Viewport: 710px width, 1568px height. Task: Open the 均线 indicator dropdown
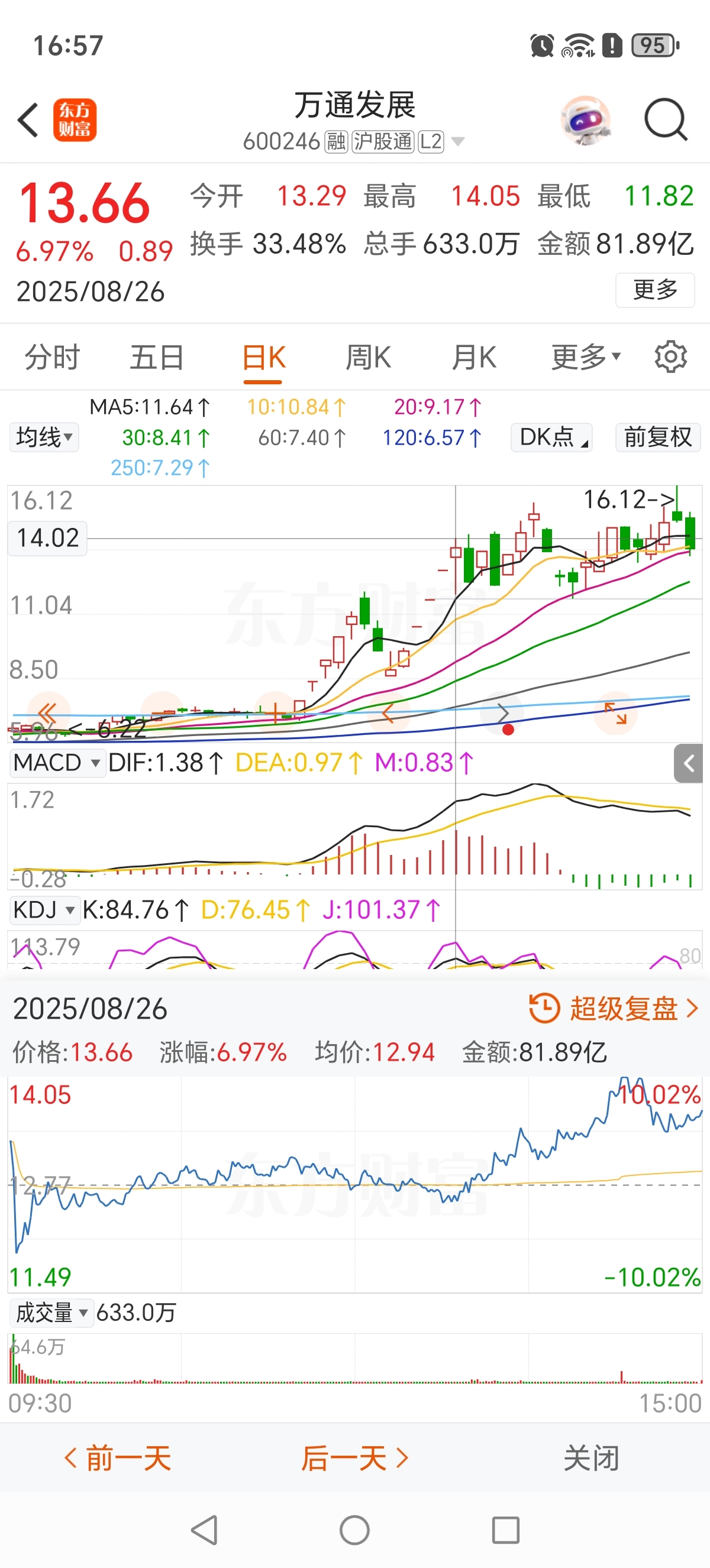pos(44,437)
